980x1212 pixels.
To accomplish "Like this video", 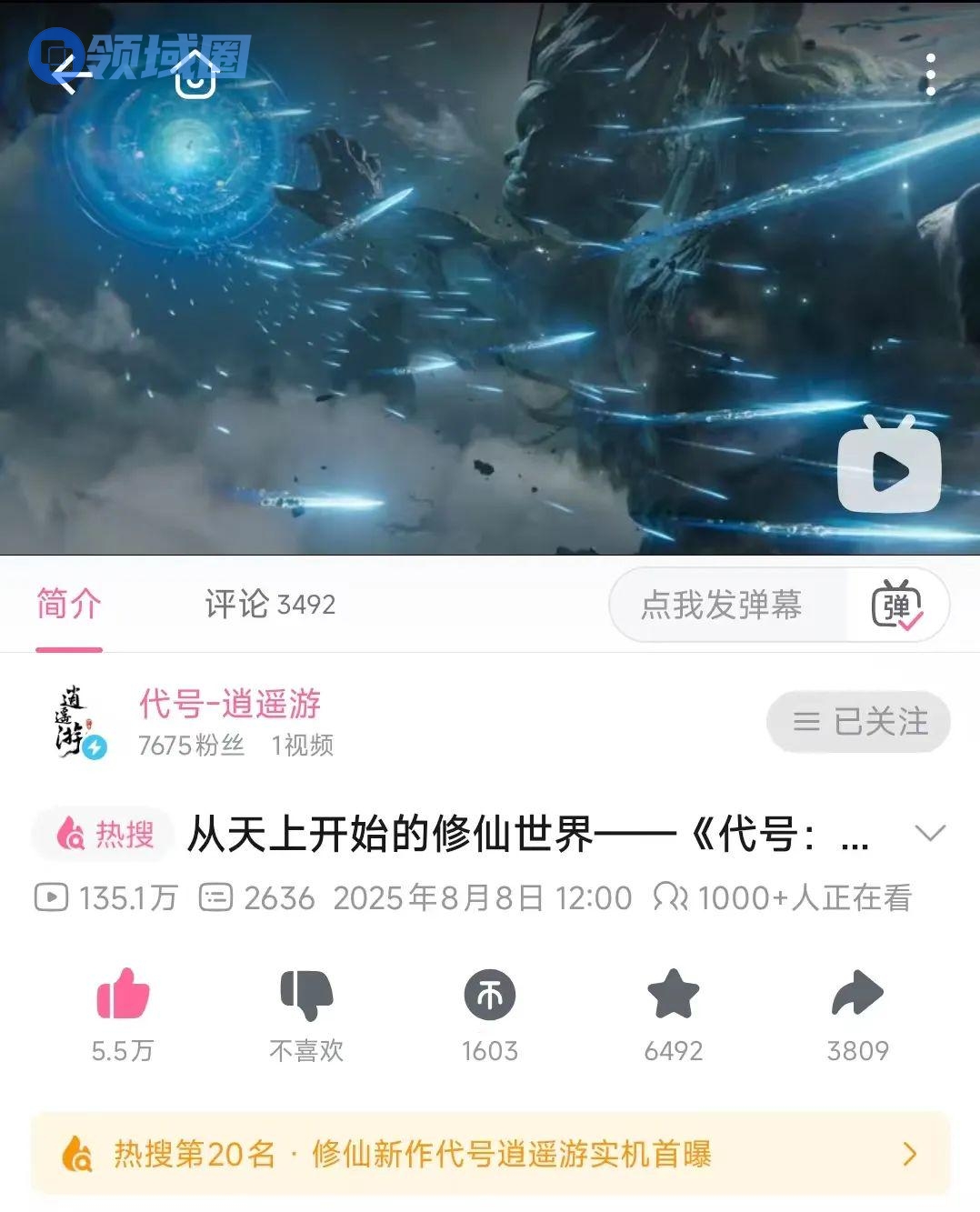I will coord(123,995).
